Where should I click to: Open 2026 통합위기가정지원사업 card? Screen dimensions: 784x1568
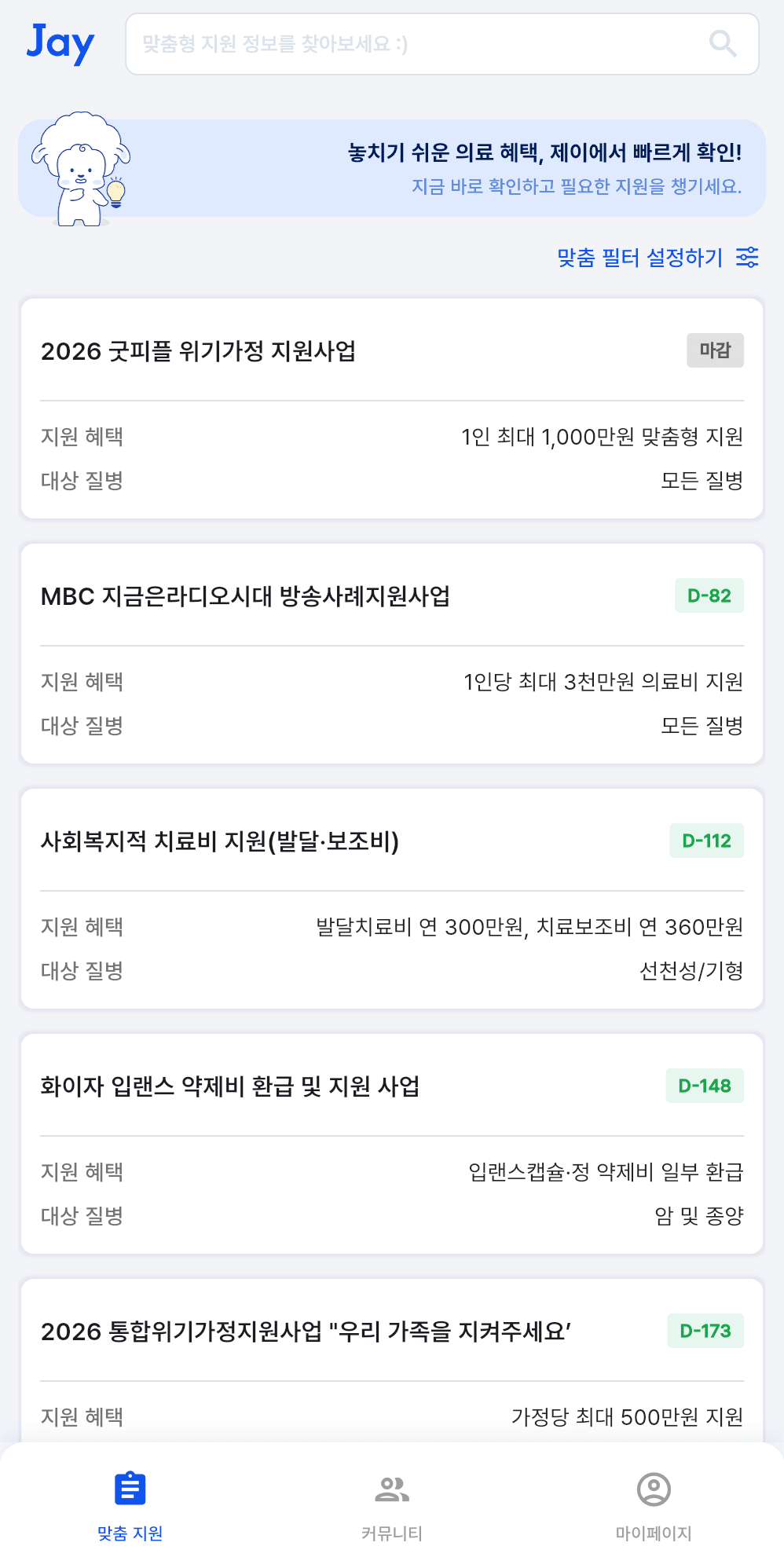coord(392,1361)
